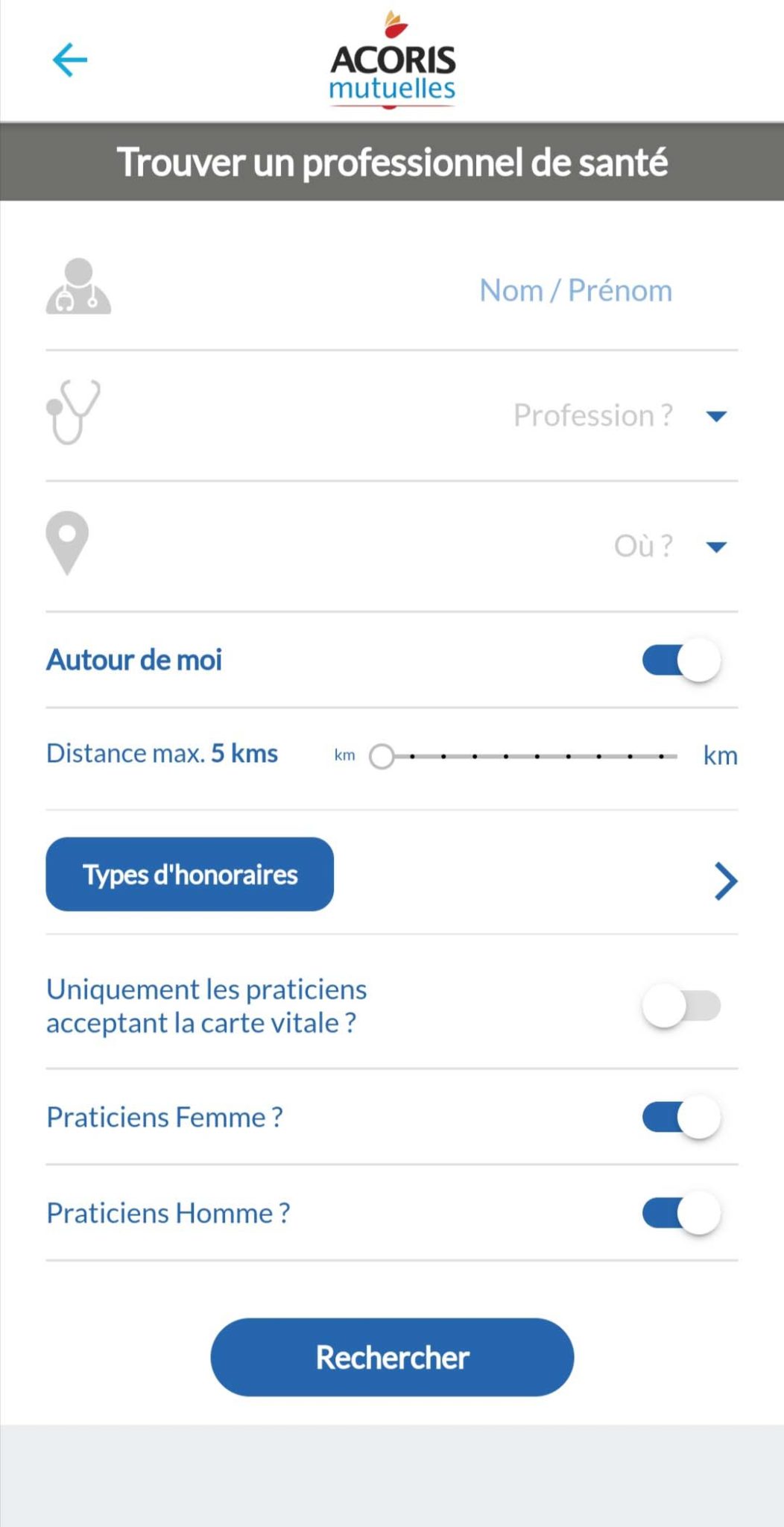Screen dimensions: 784x1527
Task: Click the back arrow to return
Action: click(69, 60)
